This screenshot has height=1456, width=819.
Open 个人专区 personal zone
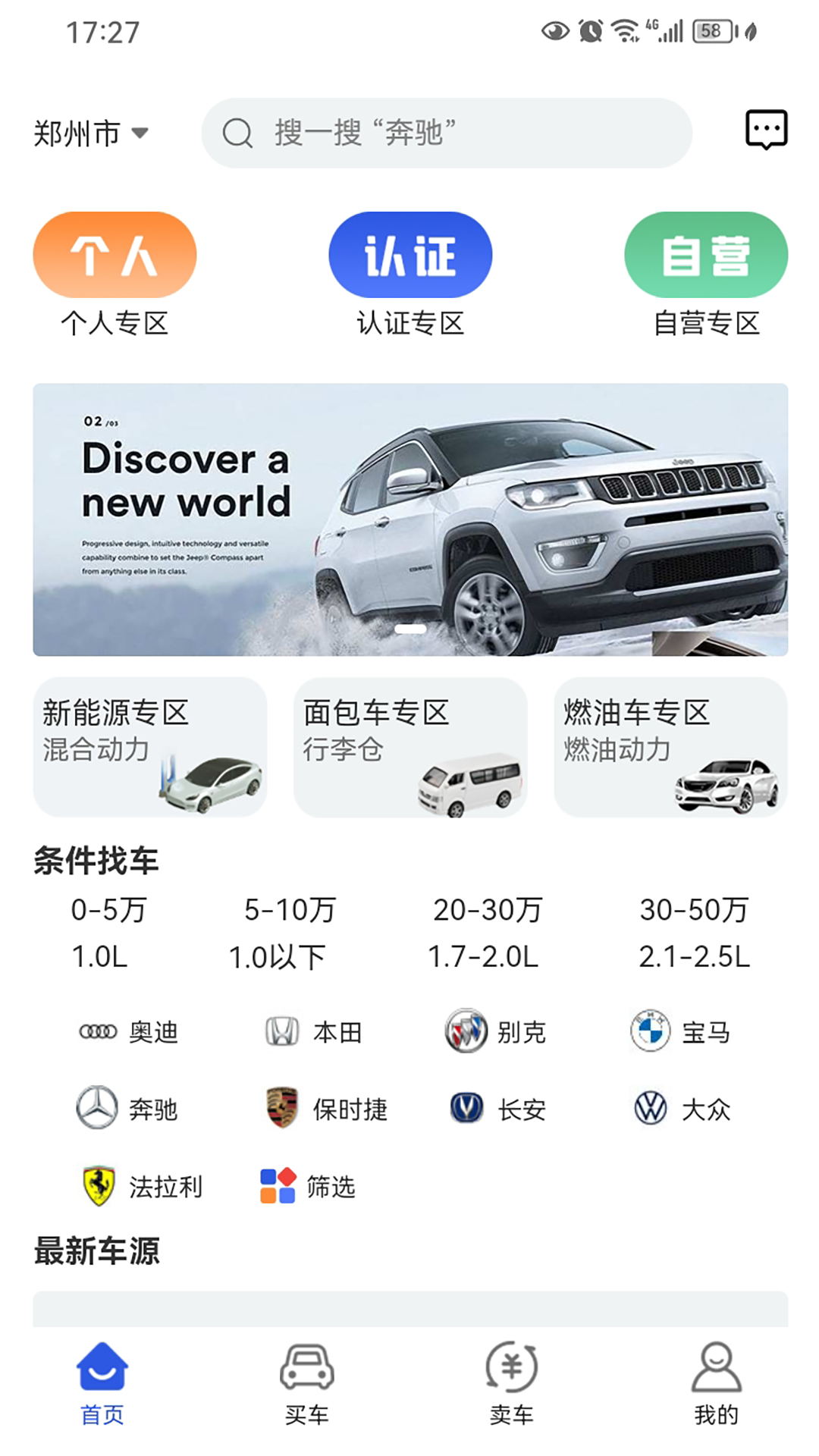[115, 275]
